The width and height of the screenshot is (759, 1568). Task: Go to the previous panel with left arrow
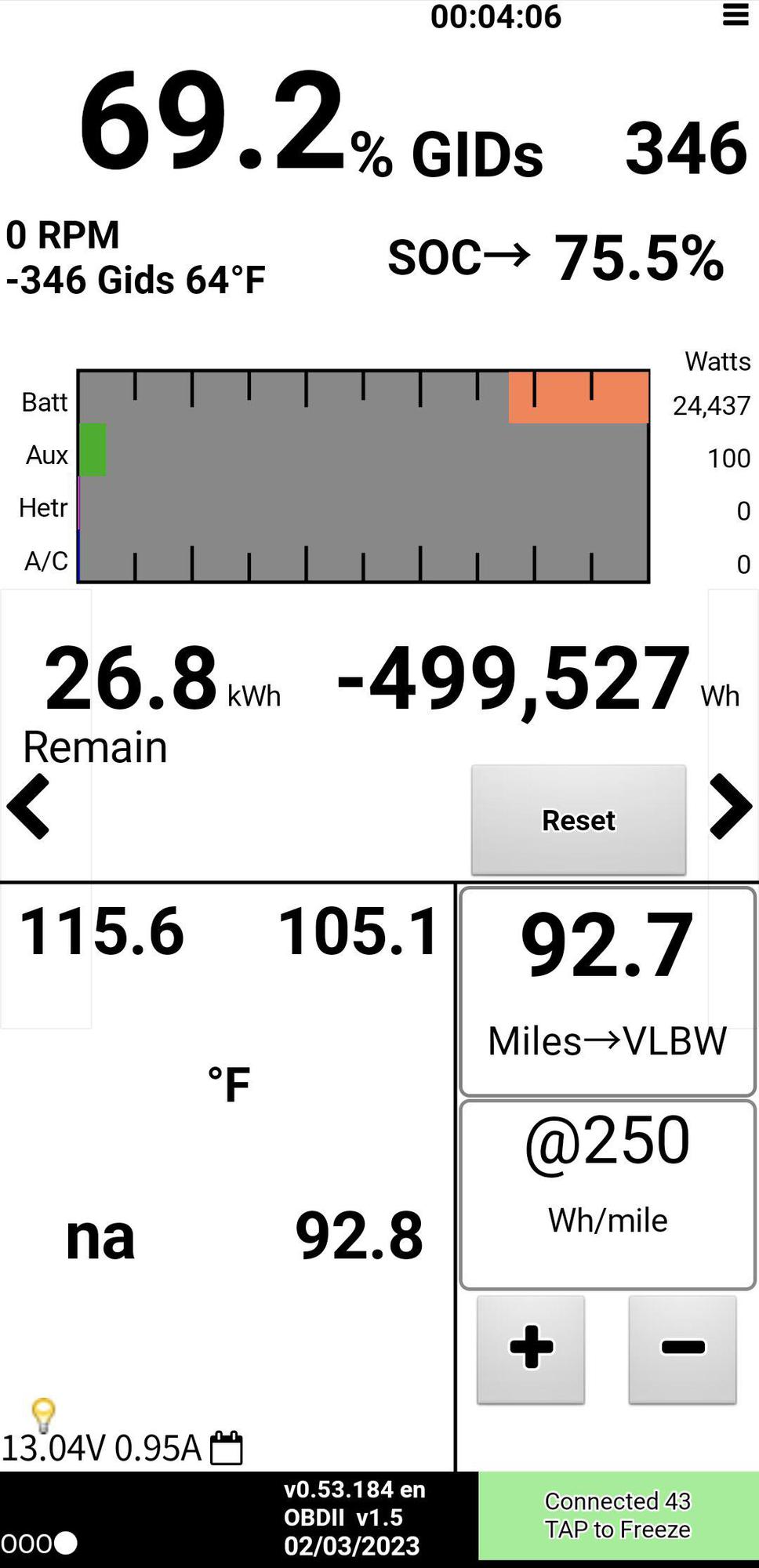(x=29, y=807)
